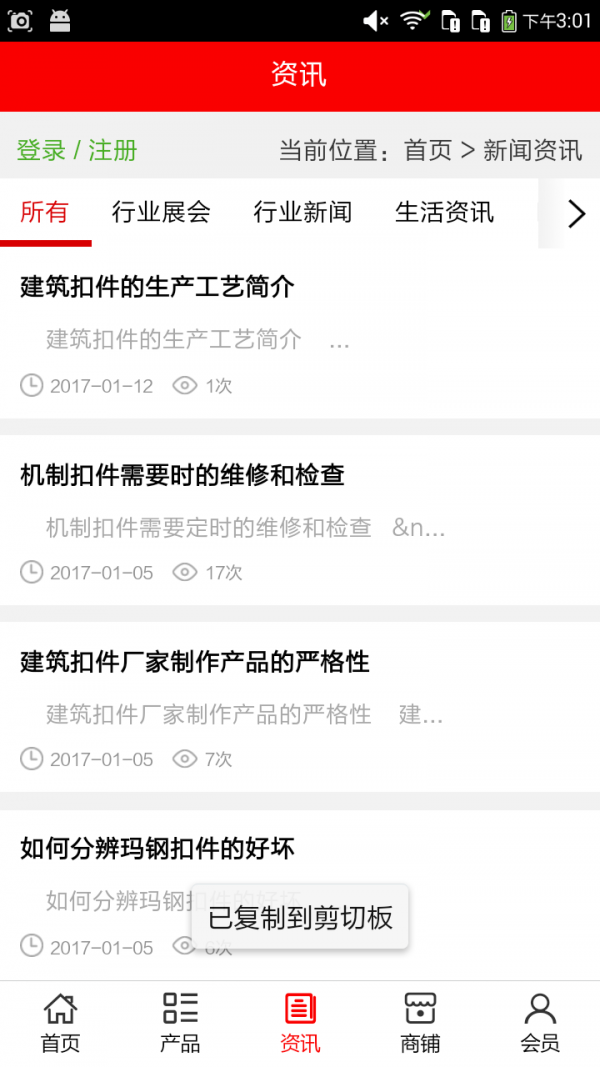The width and height of the screenshot is (600, 1067).
Task: Tap the 登录 / 注册 link
Action: click(77, 151)
